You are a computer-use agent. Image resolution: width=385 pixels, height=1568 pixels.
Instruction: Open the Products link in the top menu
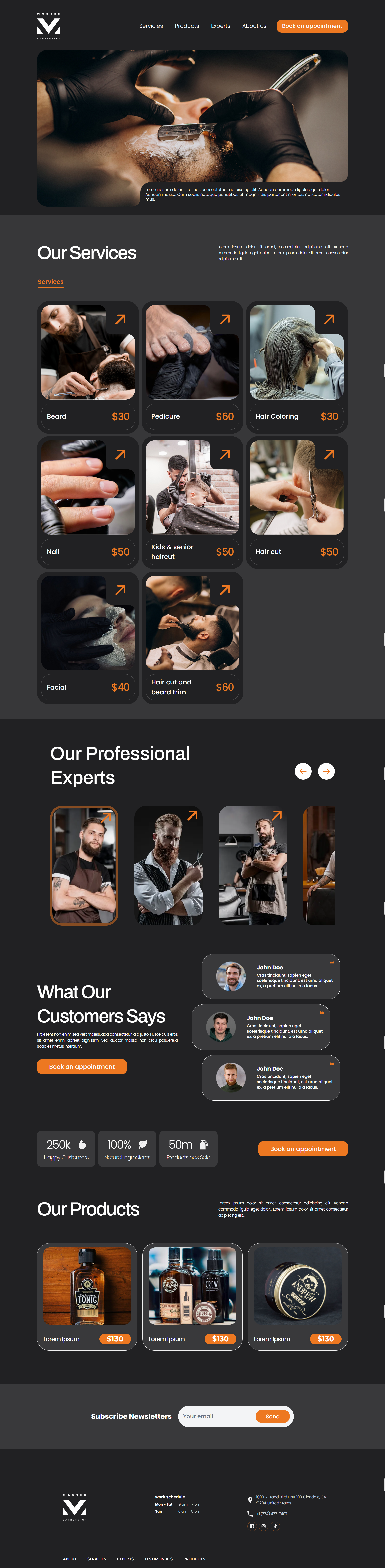pos(187,26)
